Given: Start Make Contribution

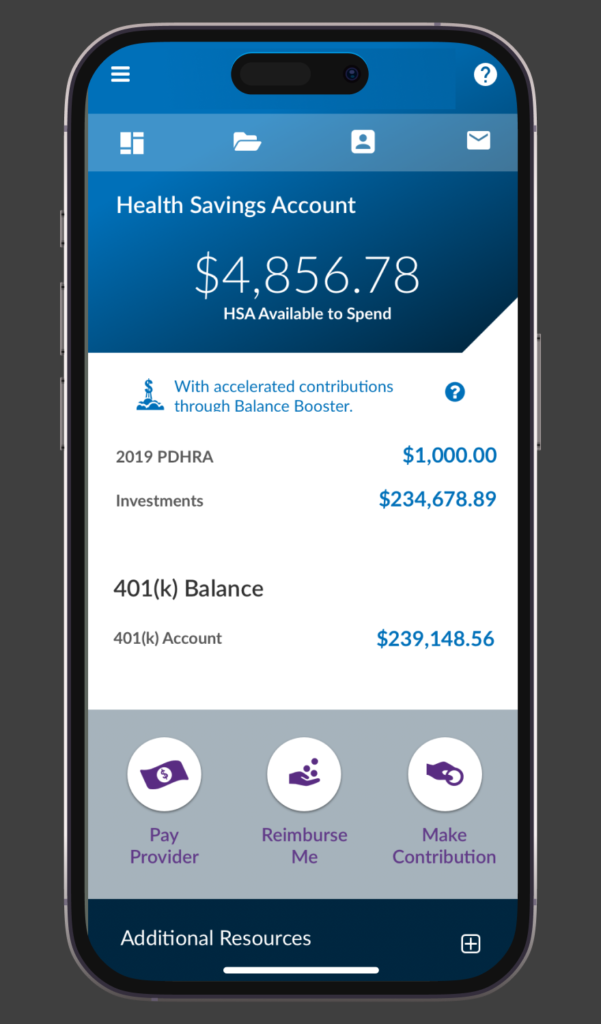Looking at the screenshot, I should tap(444, 802).
